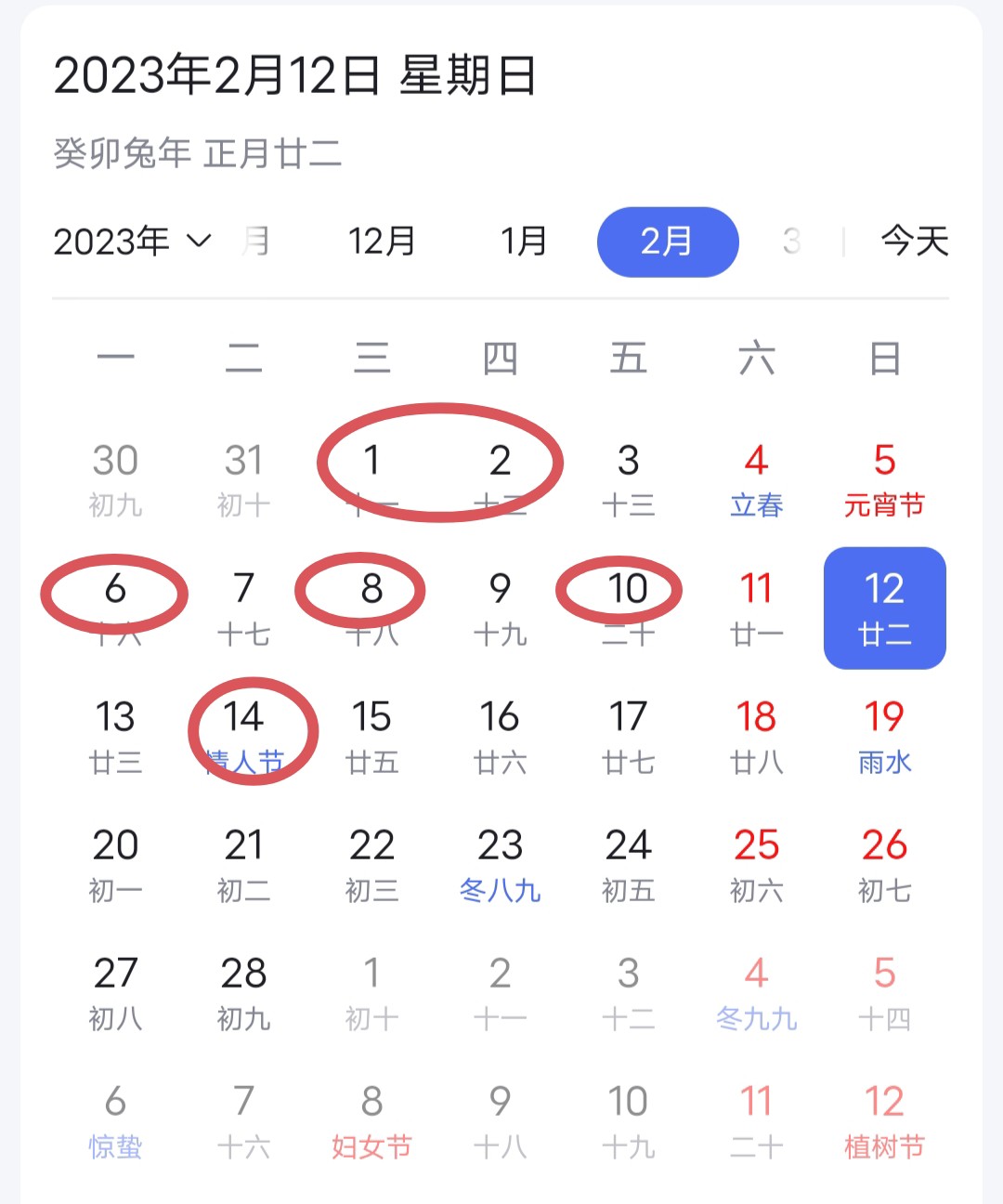The image size is (1003, 1204).
Task: Select the highlighted 2月 month tab
Action: (x=667, y=242)
